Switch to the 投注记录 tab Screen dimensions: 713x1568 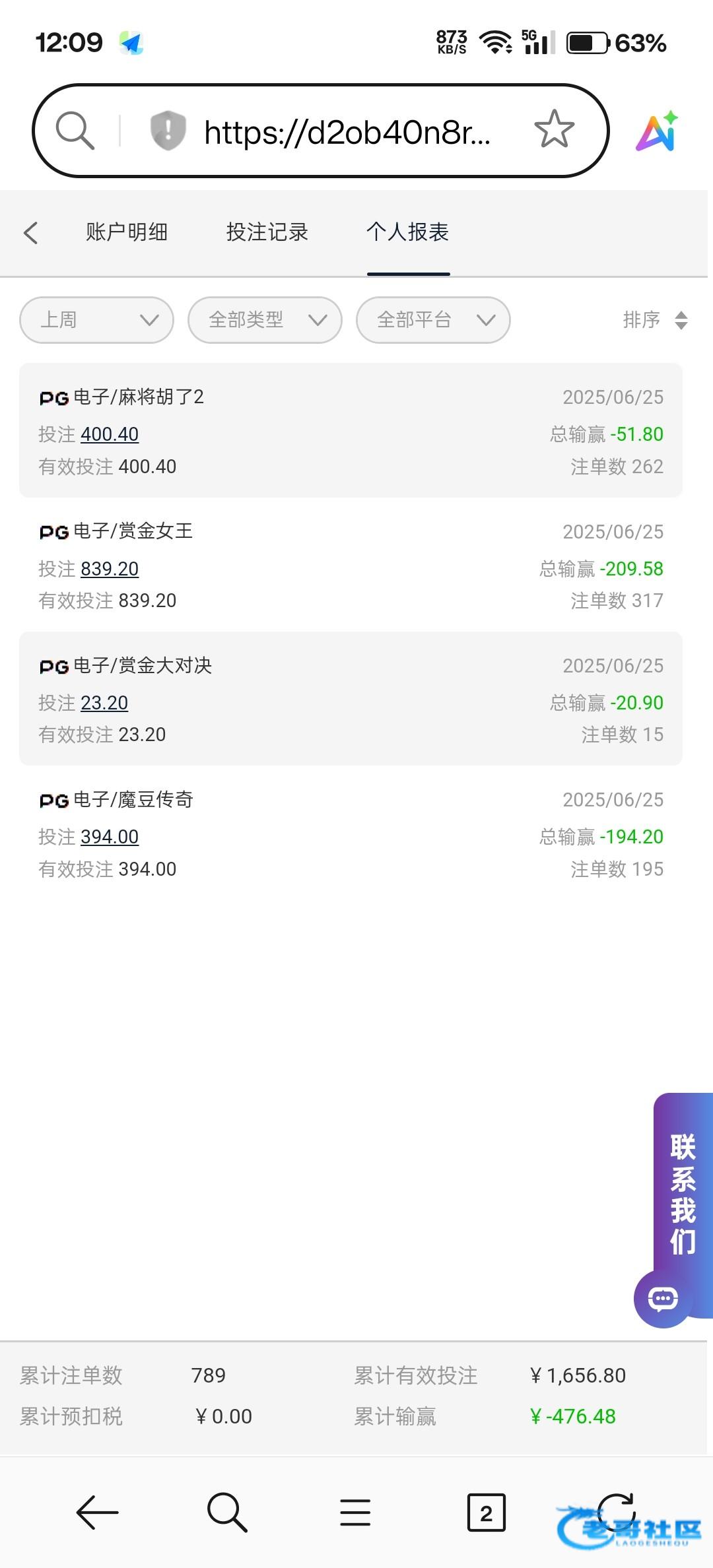coord(267,232)
